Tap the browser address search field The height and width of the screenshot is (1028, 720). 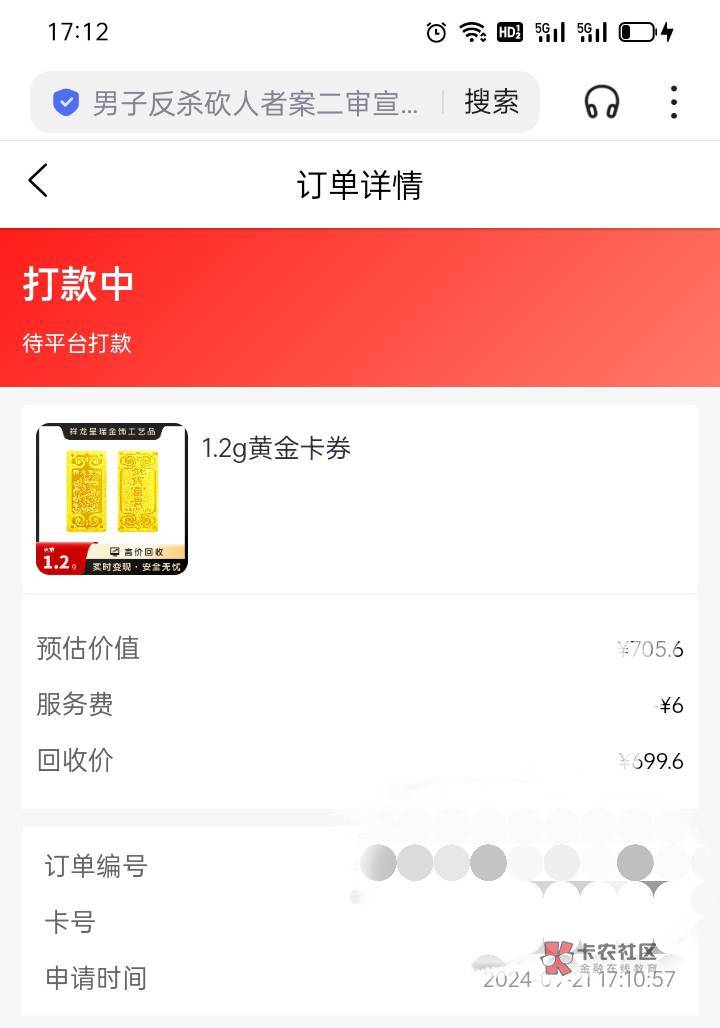click(254, 103)
